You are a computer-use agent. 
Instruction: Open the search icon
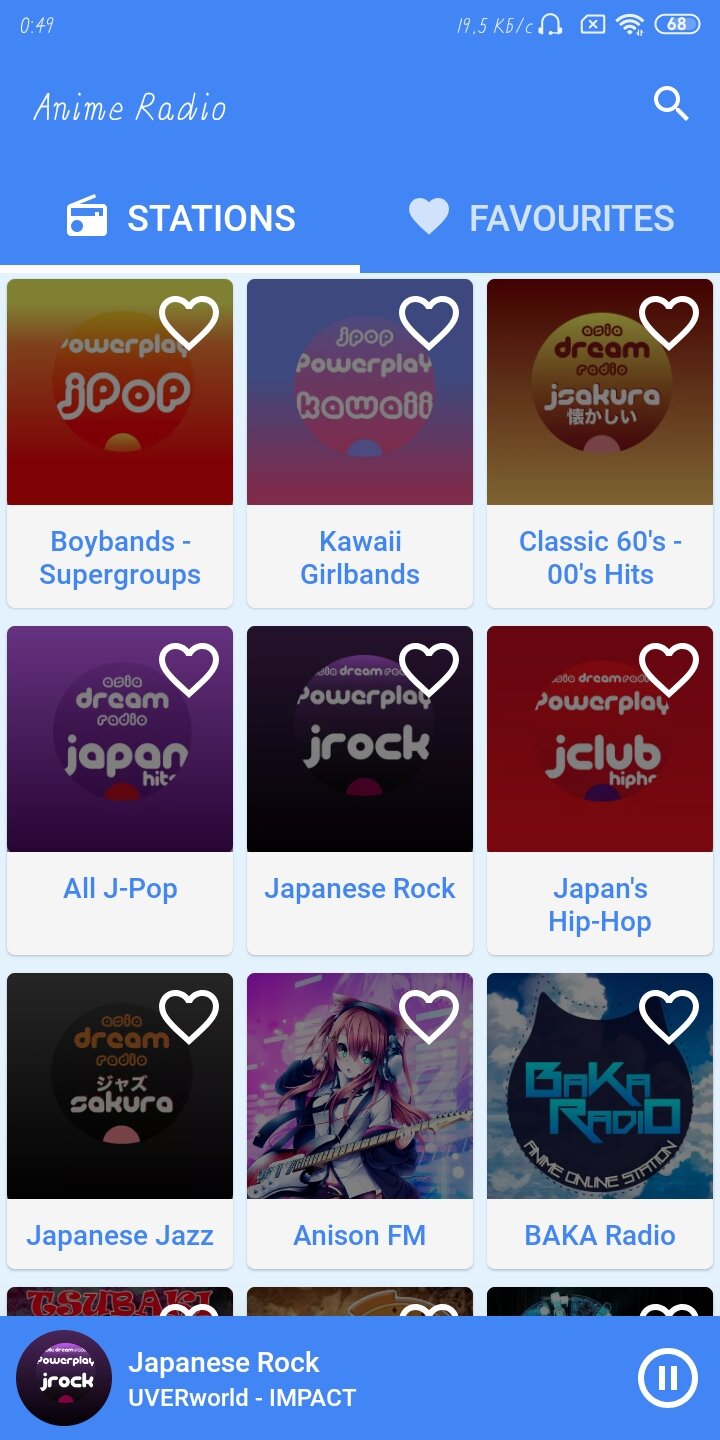point(671,103)
